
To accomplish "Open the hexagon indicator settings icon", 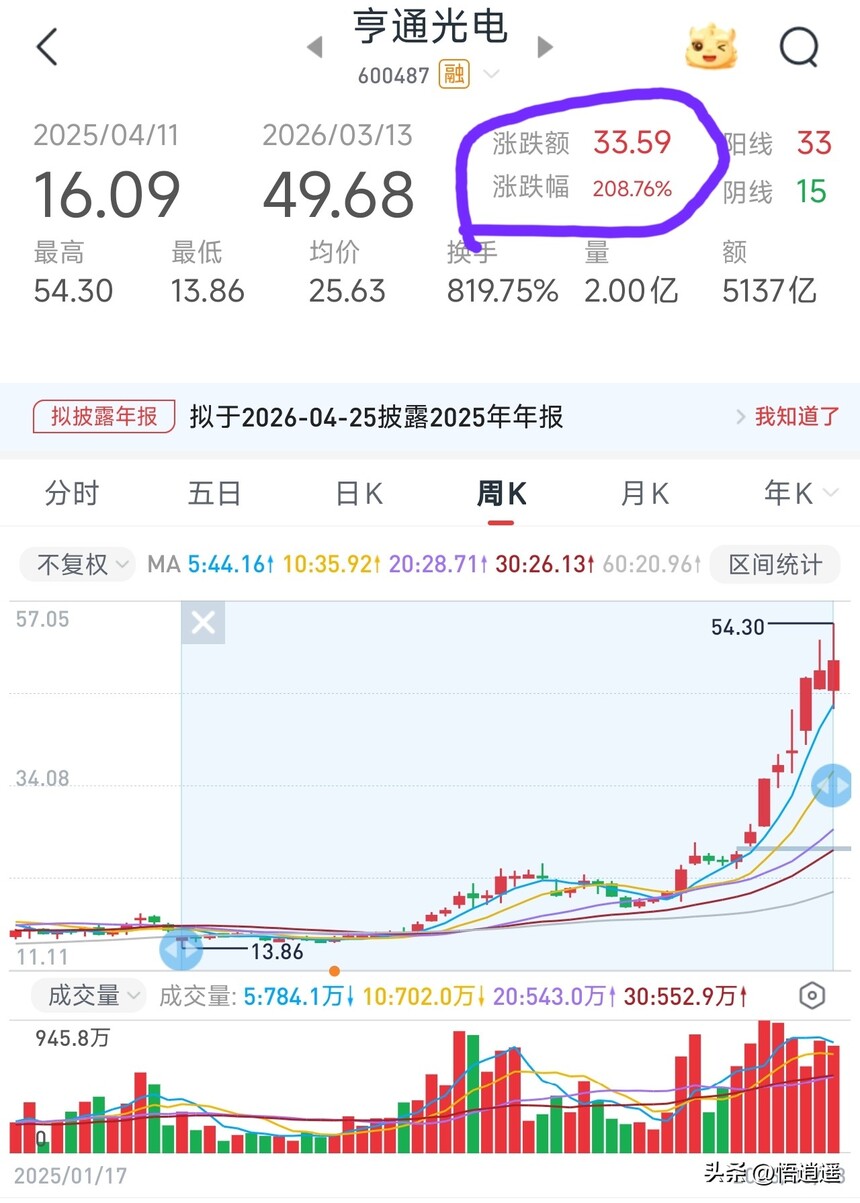I will pyautogui.click(x=813, y=995).
